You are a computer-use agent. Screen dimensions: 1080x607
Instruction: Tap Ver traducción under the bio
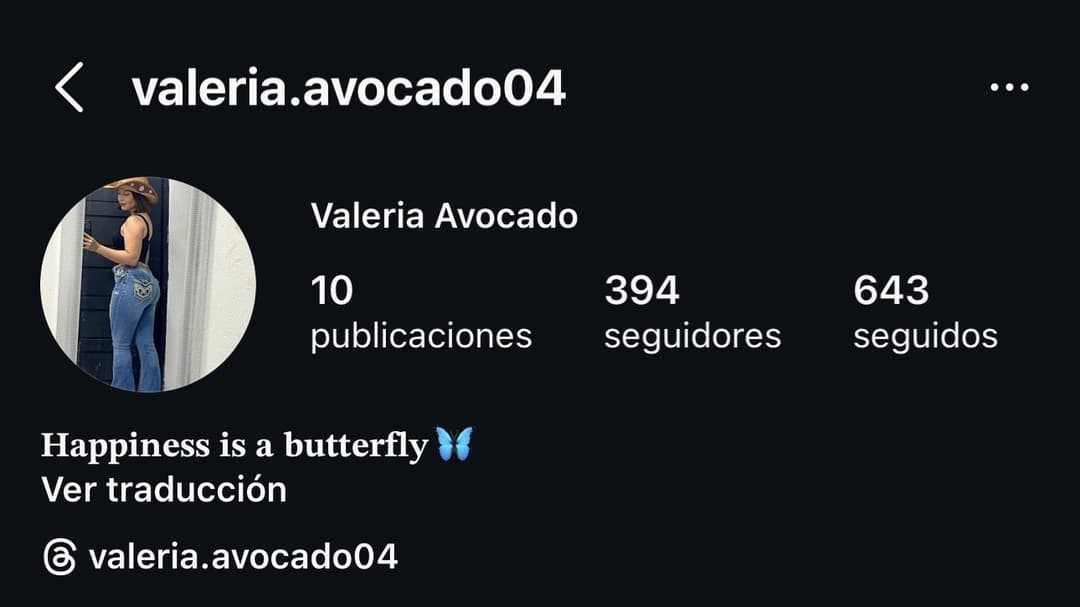[x=164, y=490]
